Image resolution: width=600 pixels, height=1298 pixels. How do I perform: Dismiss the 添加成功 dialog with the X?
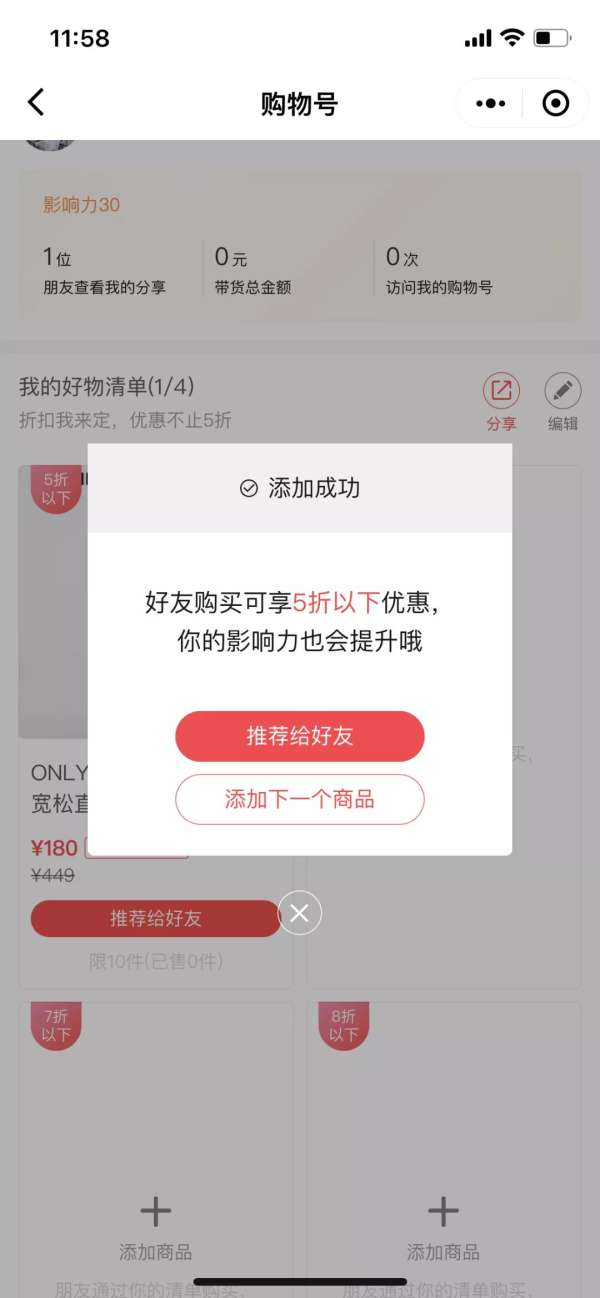[300, 913]
